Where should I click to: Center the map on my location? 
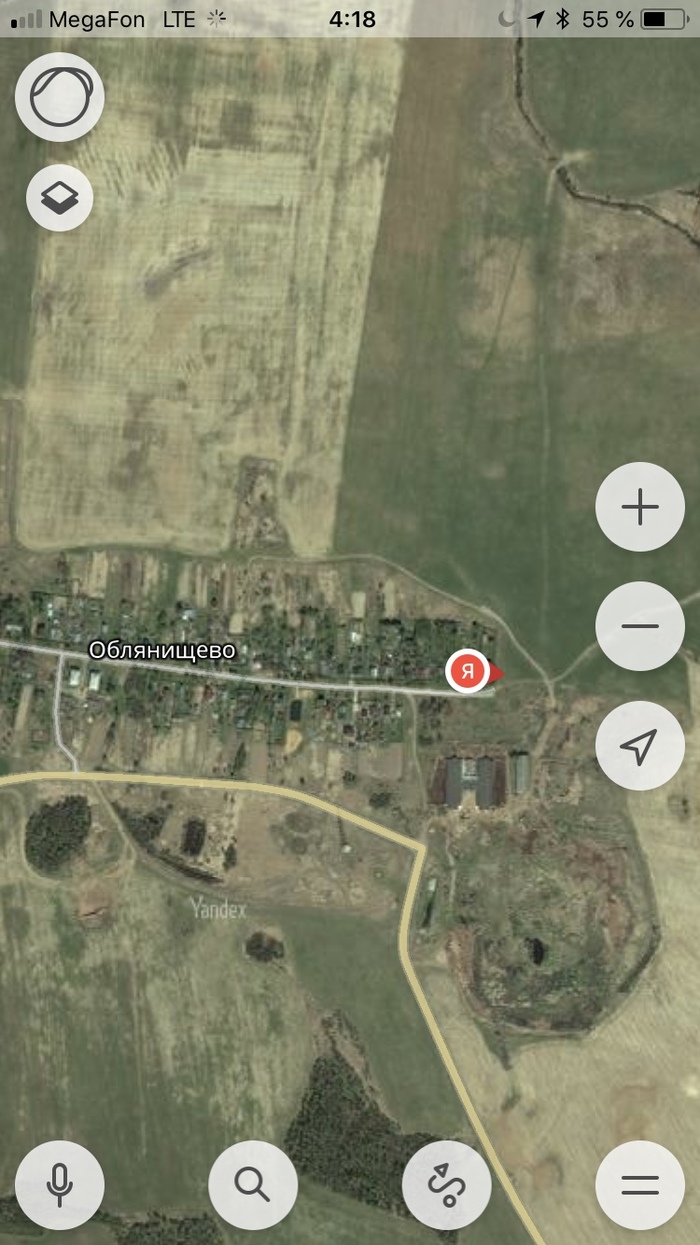click(640, 745)
